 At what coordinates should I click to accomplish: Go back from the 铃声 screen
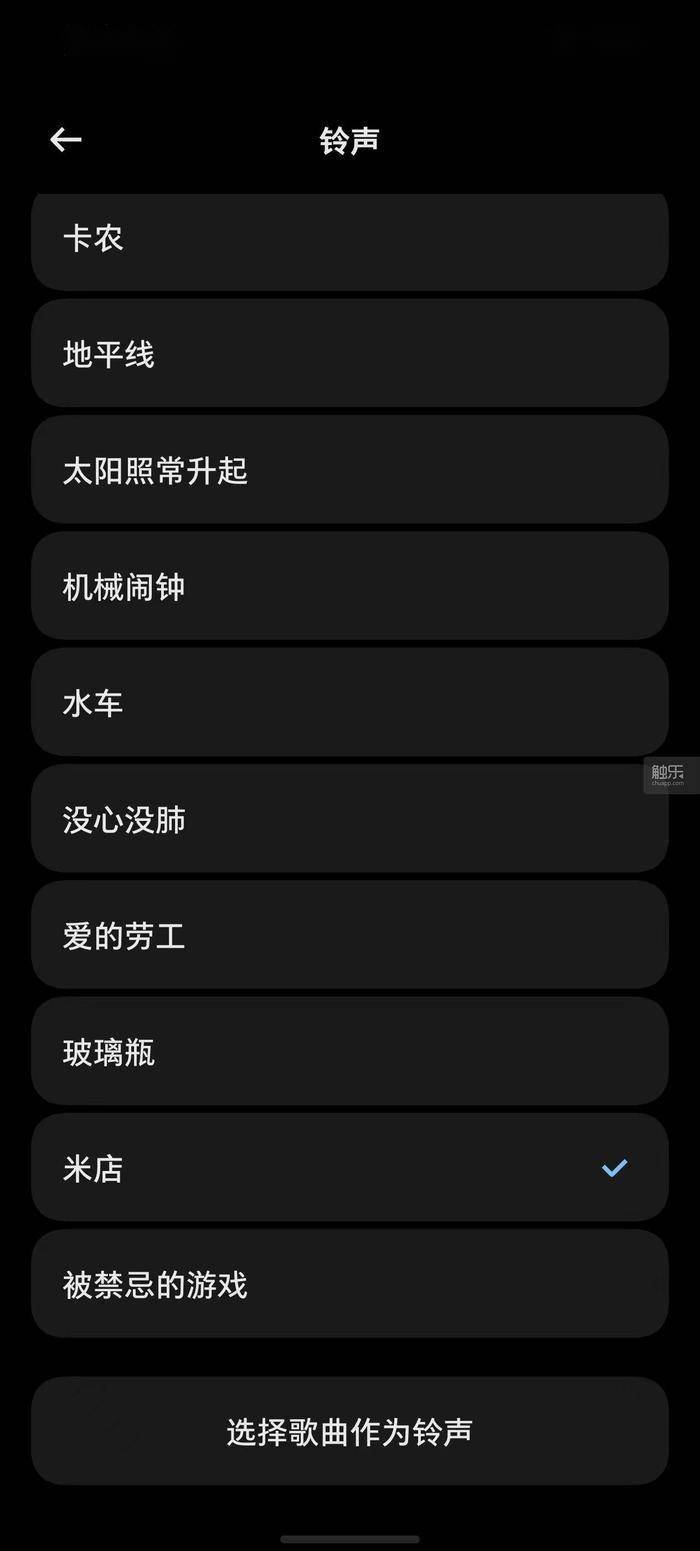click(x=66, y=140)
